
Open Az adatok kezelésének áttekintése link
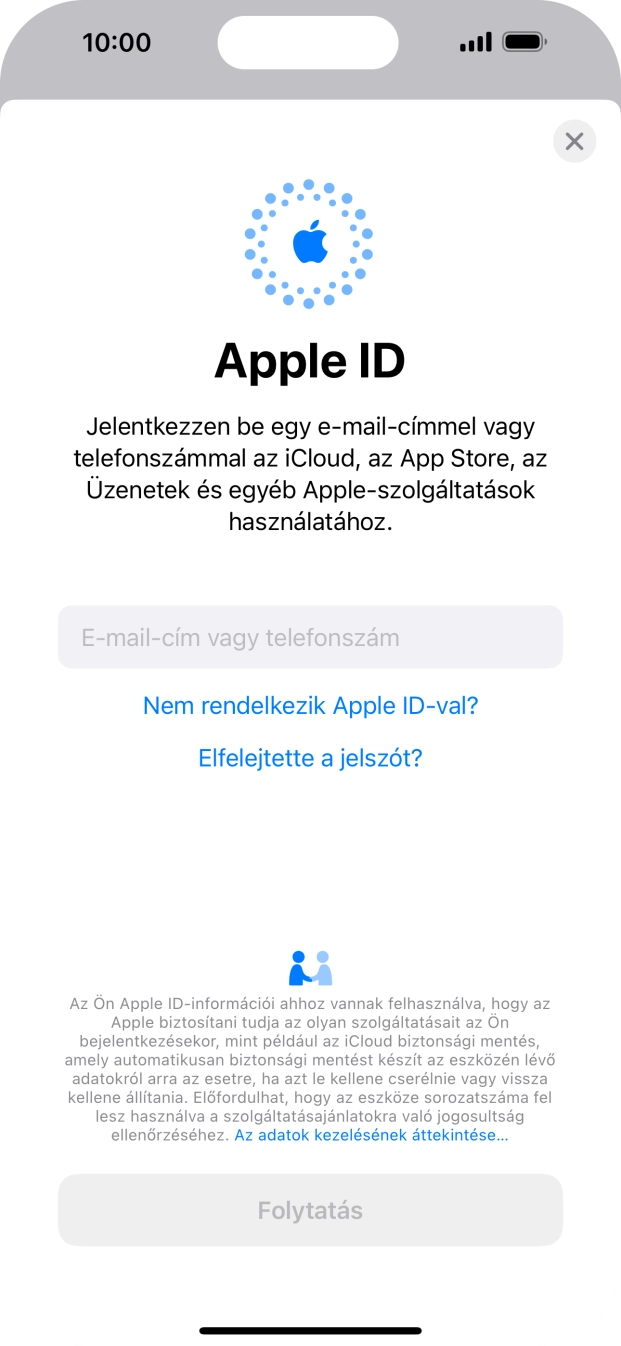tap(371, 1136)
